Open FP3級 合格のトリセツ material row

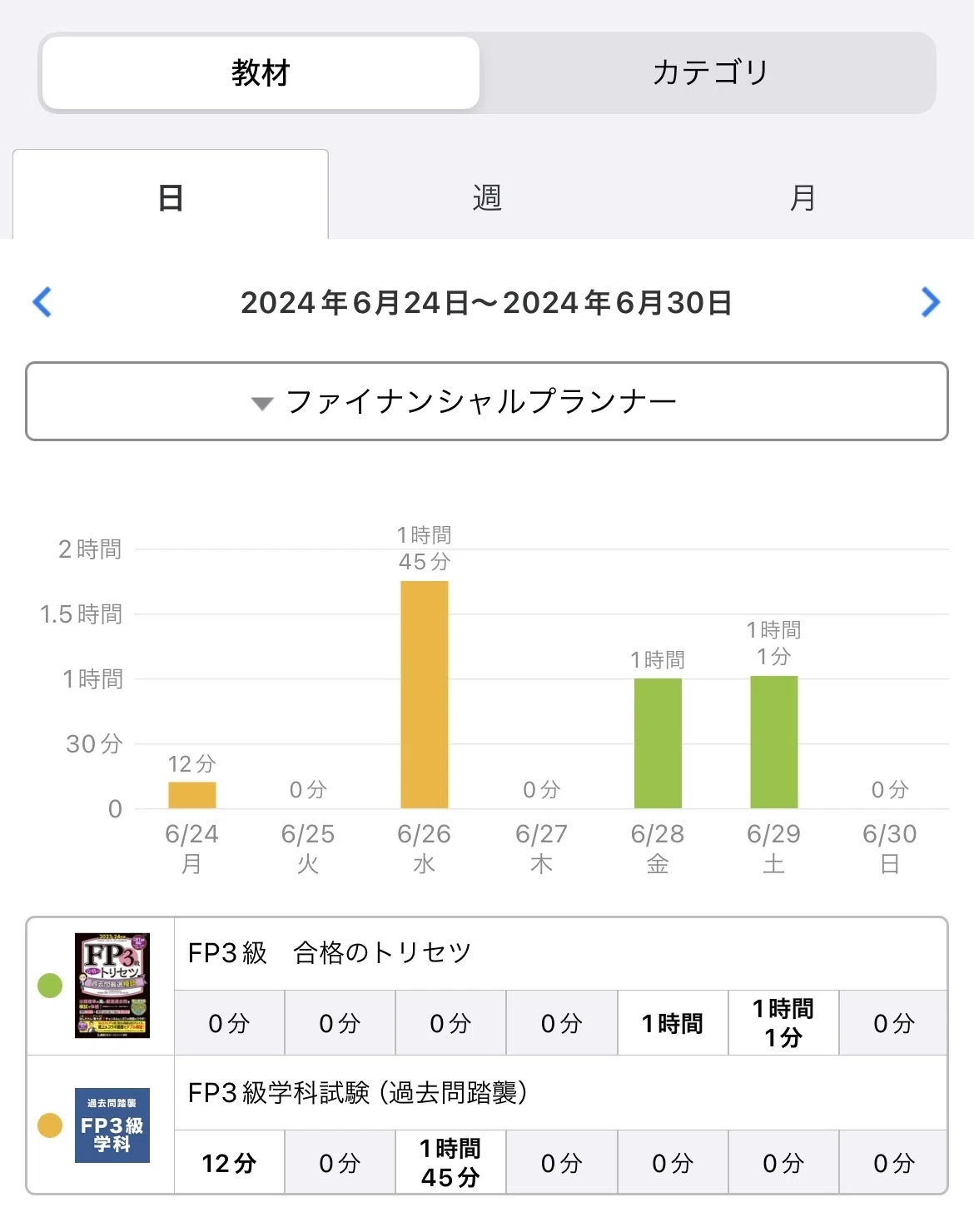[487, 986]
